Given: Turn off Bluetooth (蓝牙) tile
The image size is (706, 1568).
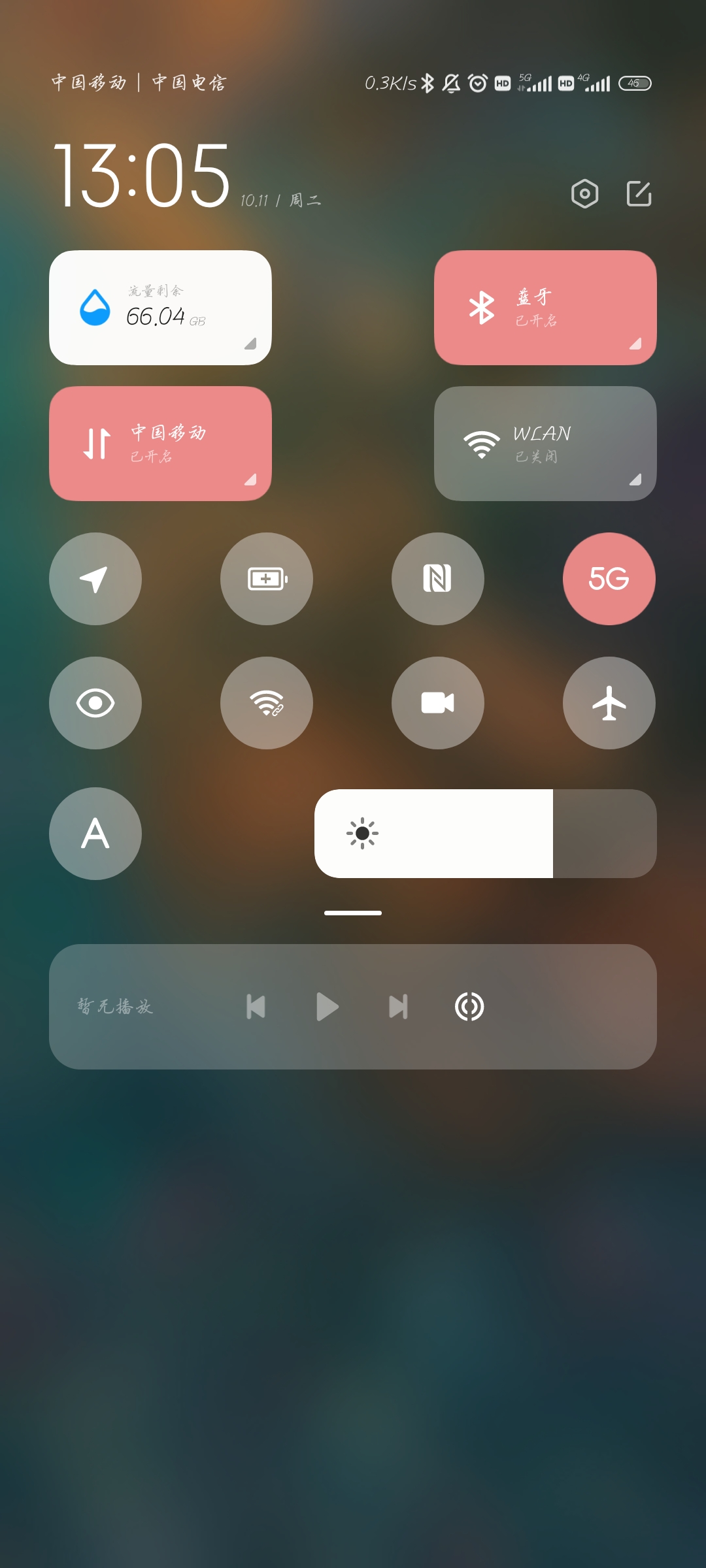Looking at the screenshot, I should point(545,308).
